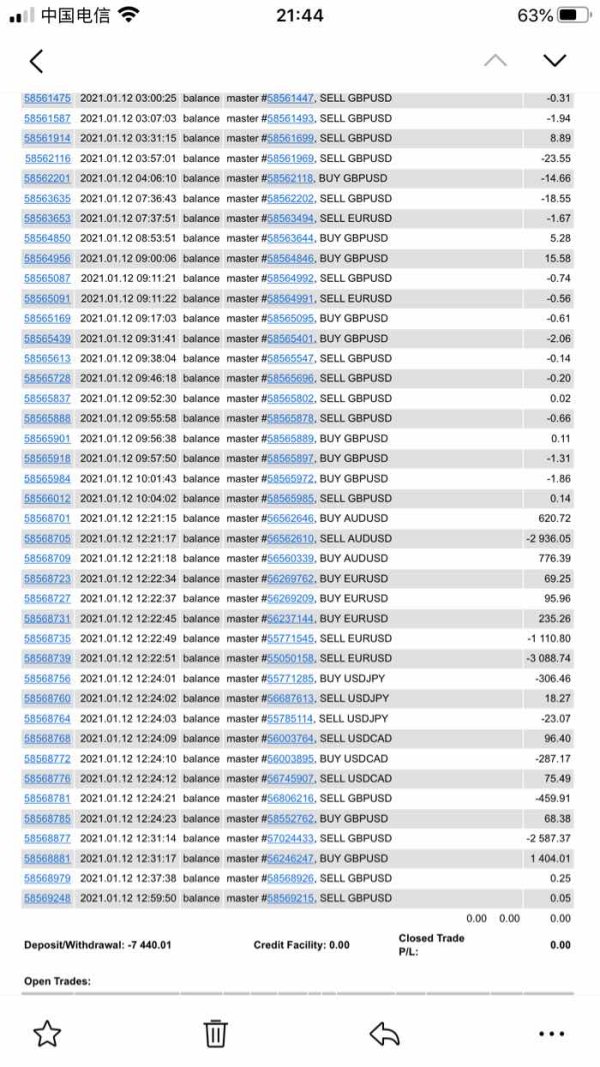Open ticket link 58561475

[x=48, y=98]
